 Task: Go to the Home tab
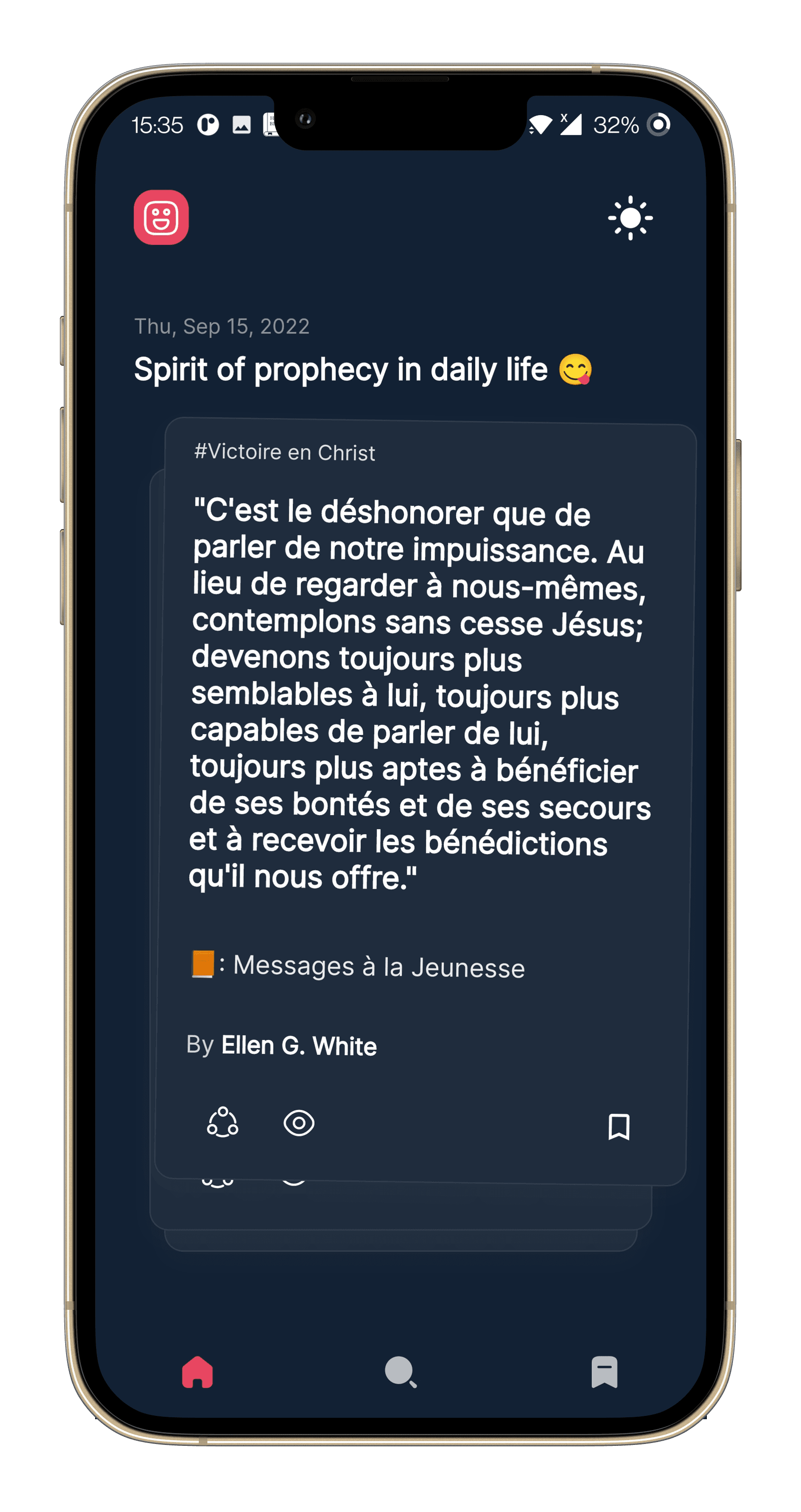[197, 1372]
